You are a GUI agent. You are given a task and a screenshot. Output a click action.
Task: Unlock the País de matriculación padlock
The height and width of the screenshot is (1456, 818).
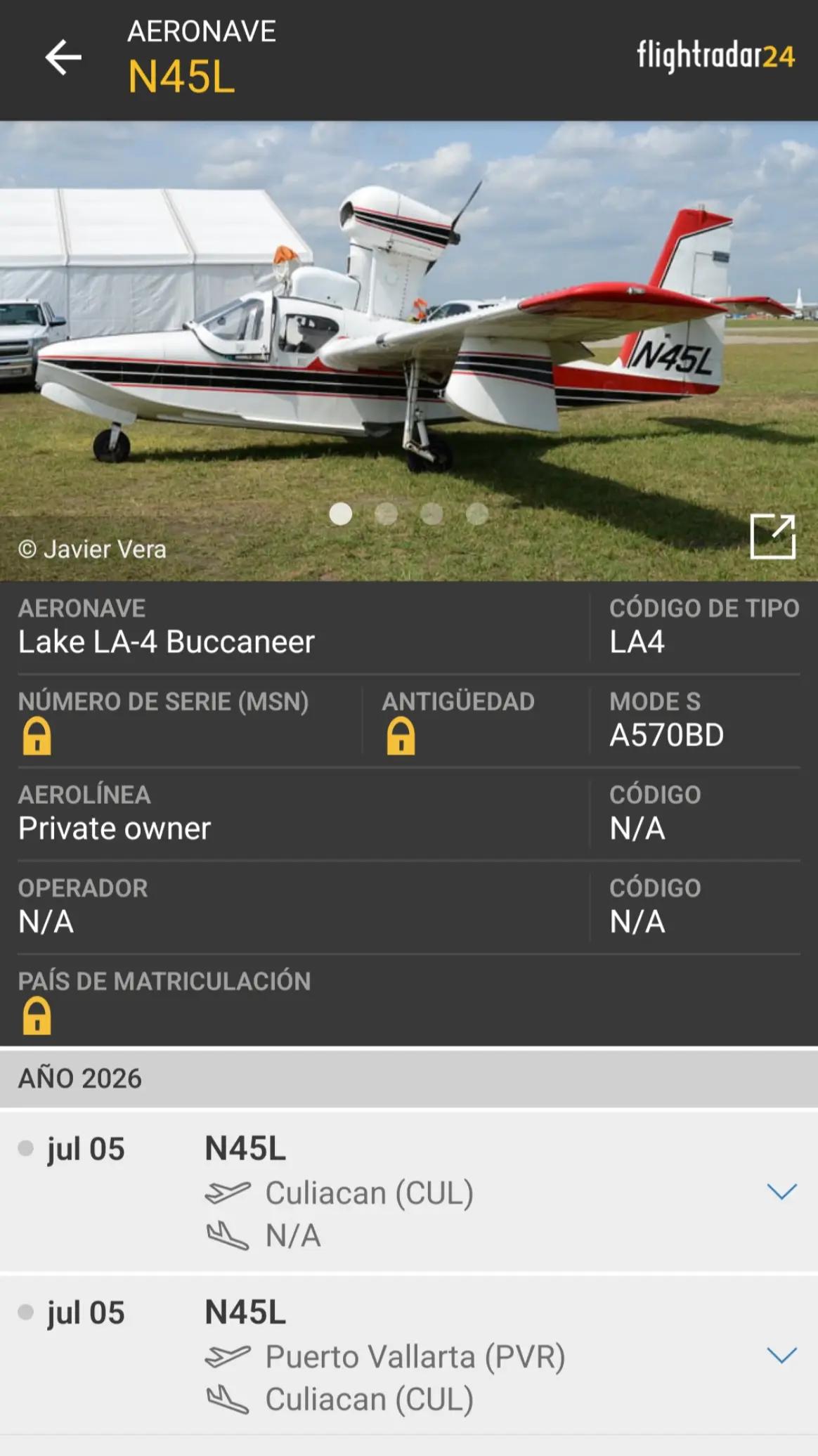coord(37,1015)
